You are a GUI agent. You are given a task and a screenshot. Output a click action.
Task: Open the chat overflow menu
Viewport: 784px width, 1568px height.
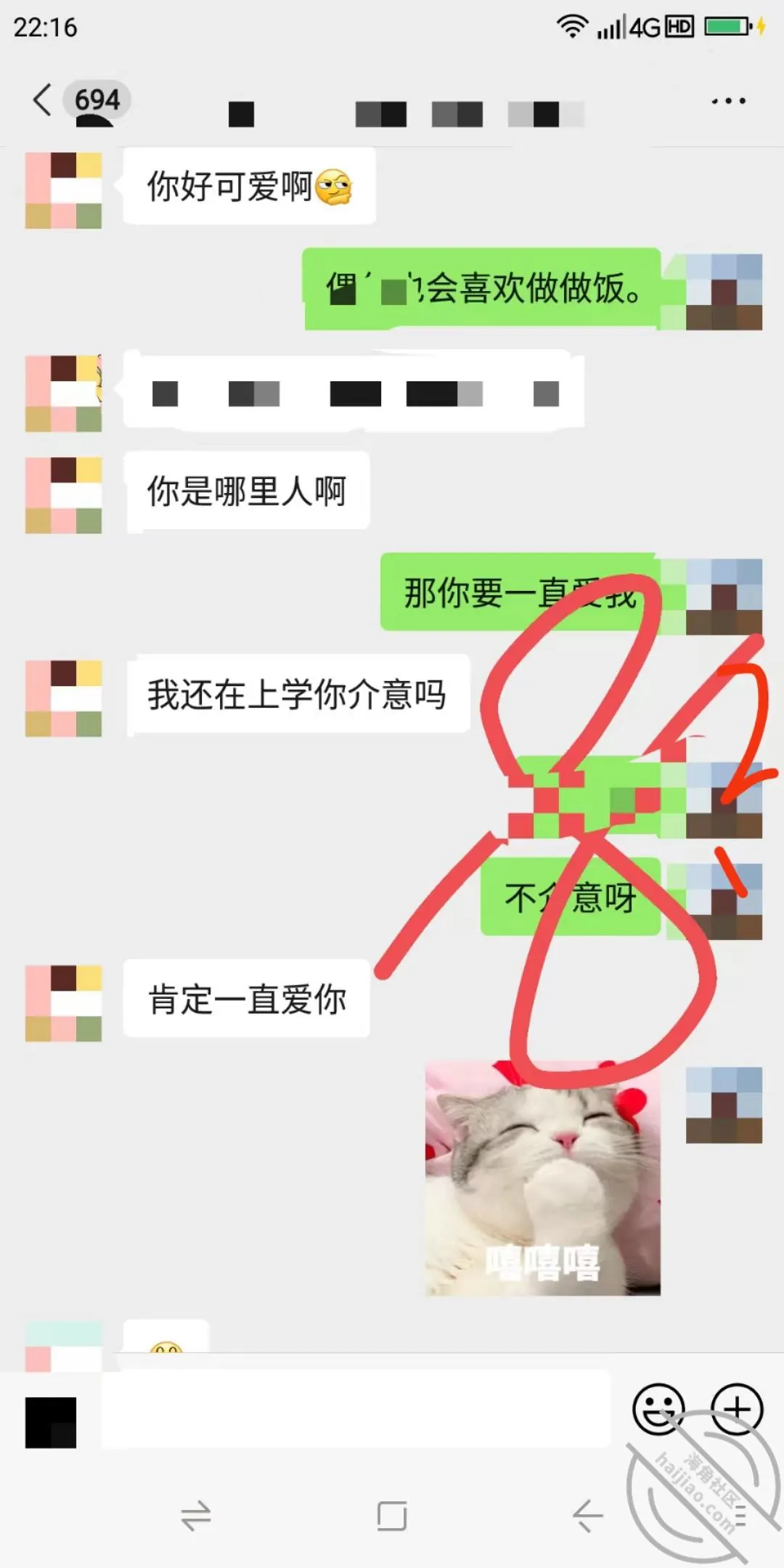(728, 101)
